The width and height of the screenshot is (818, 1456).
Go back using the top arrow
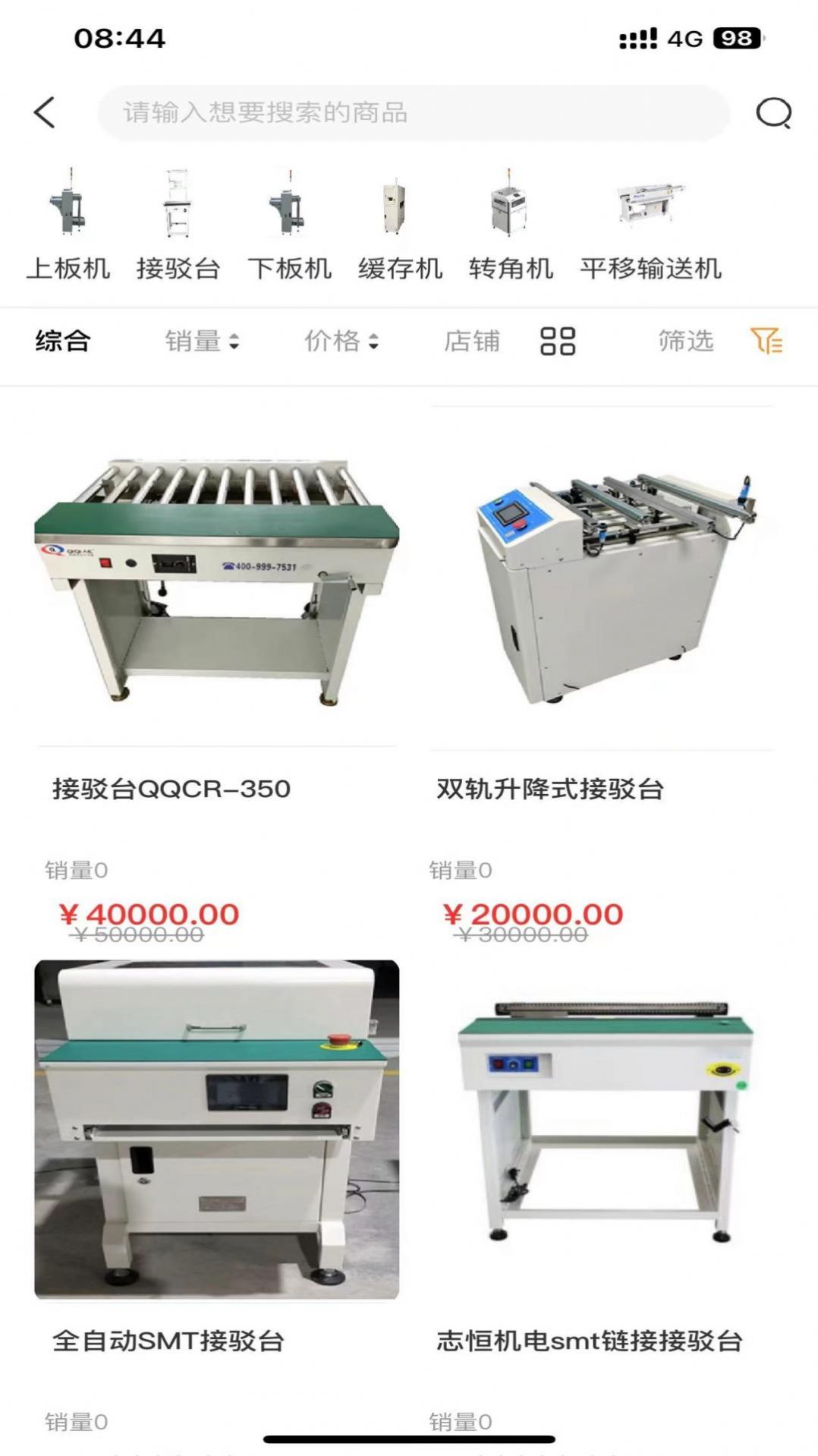click(x=45, y=113)
